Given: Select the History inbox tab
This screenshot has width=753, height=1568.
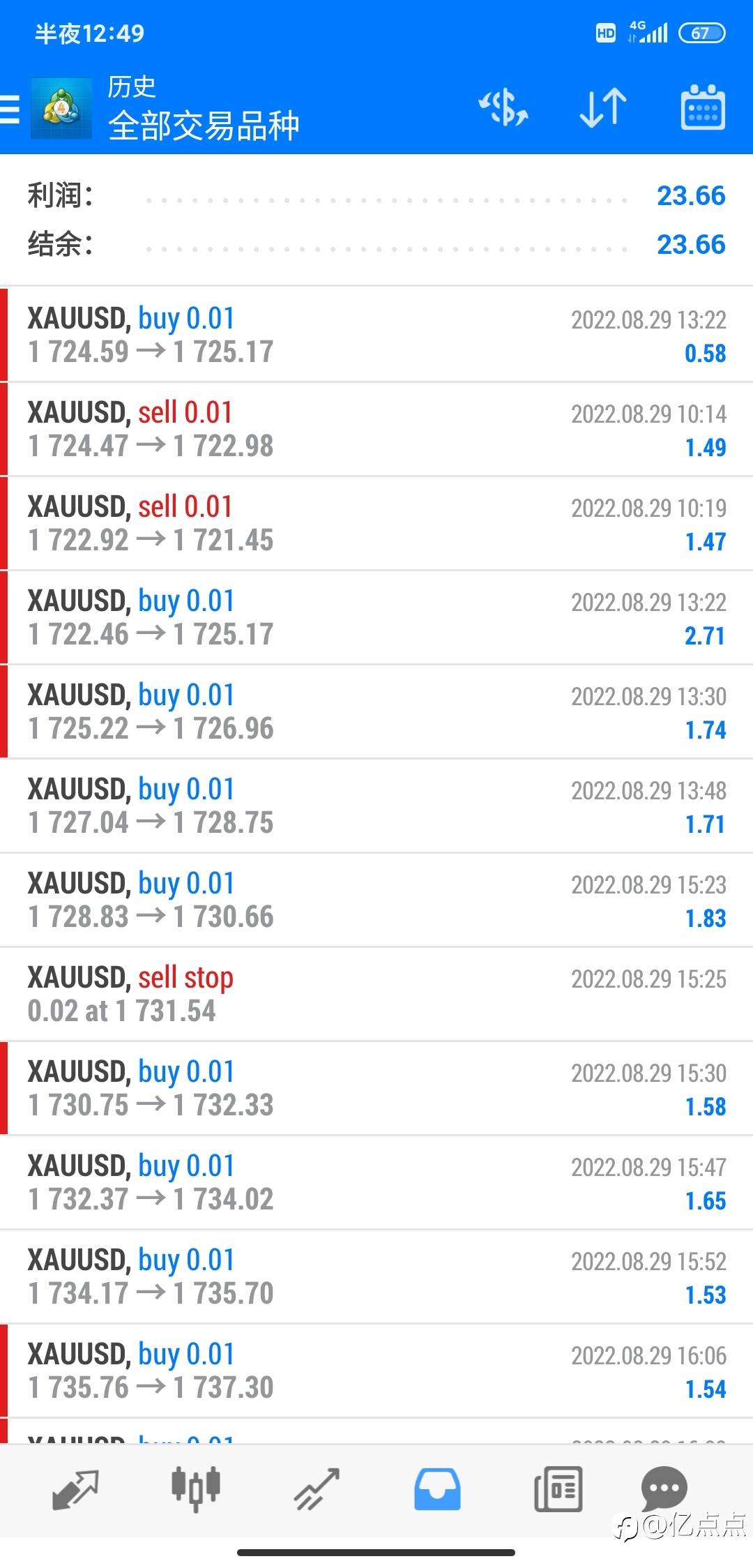Looking at the screenshot, I should [x=437, y=1489].
